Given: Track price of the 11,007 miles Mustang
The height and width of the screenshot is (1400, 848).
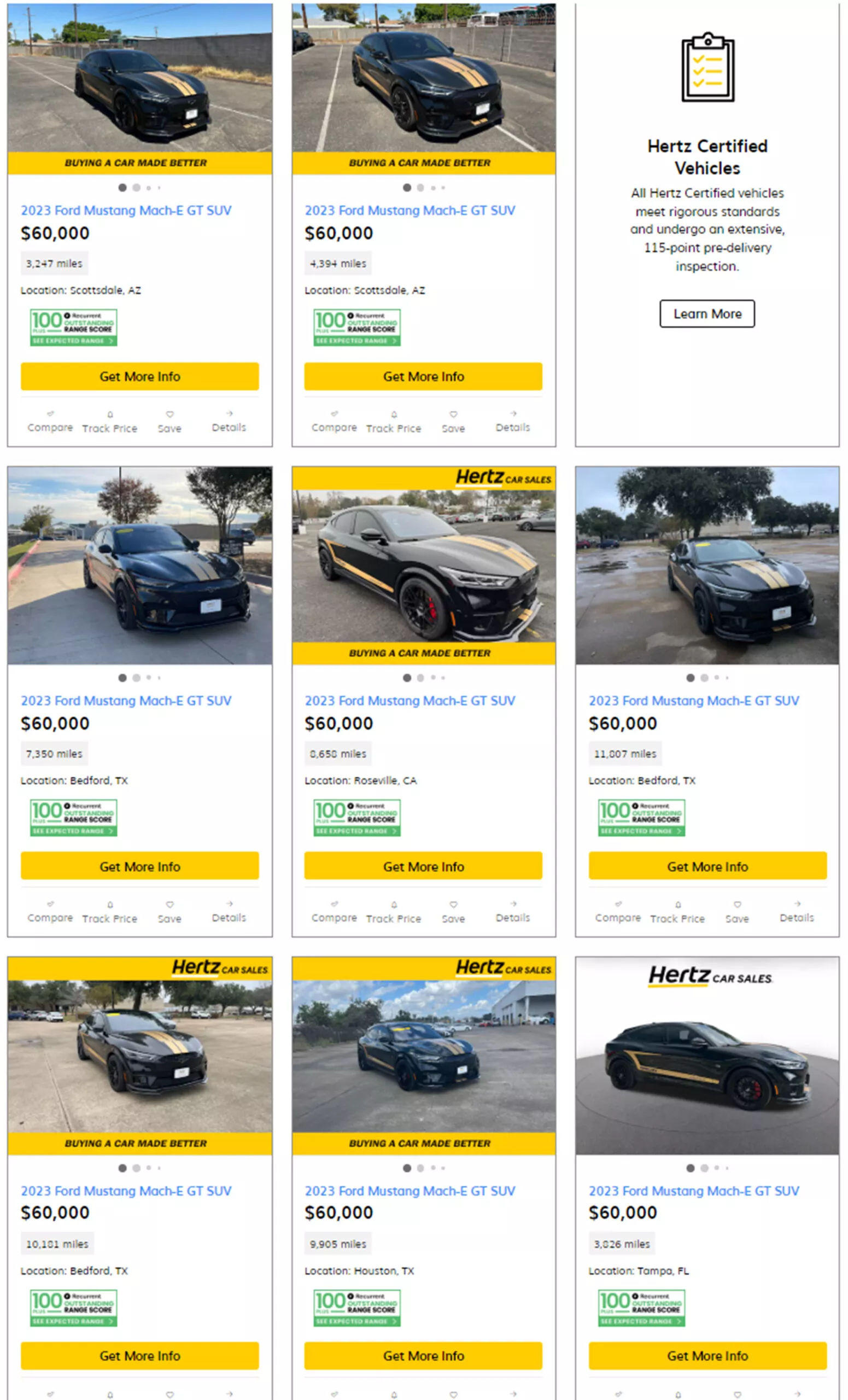Looking at the screenshot, I should pos(677,913).
